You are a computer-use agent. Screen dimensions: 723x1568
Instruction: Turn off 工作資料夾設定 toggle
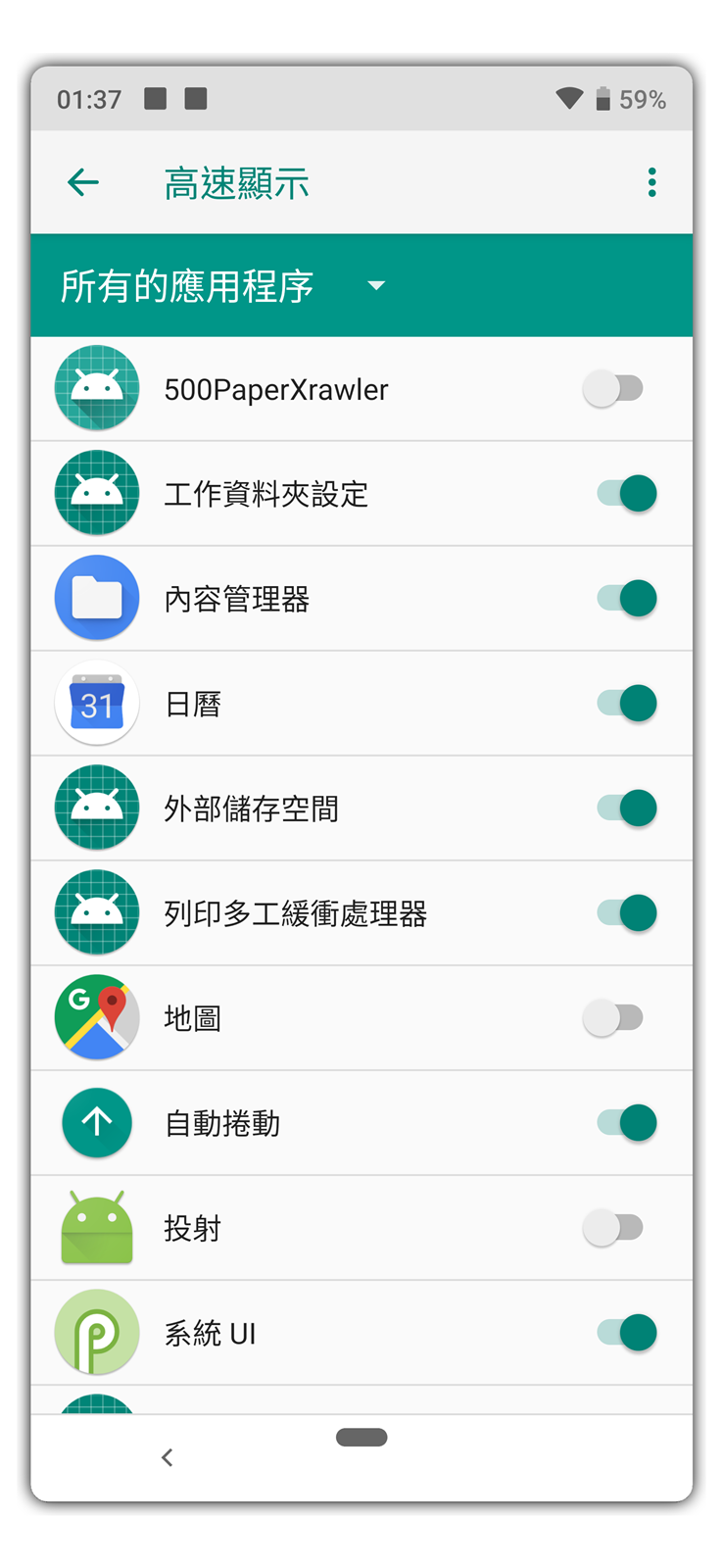(626, 493)
